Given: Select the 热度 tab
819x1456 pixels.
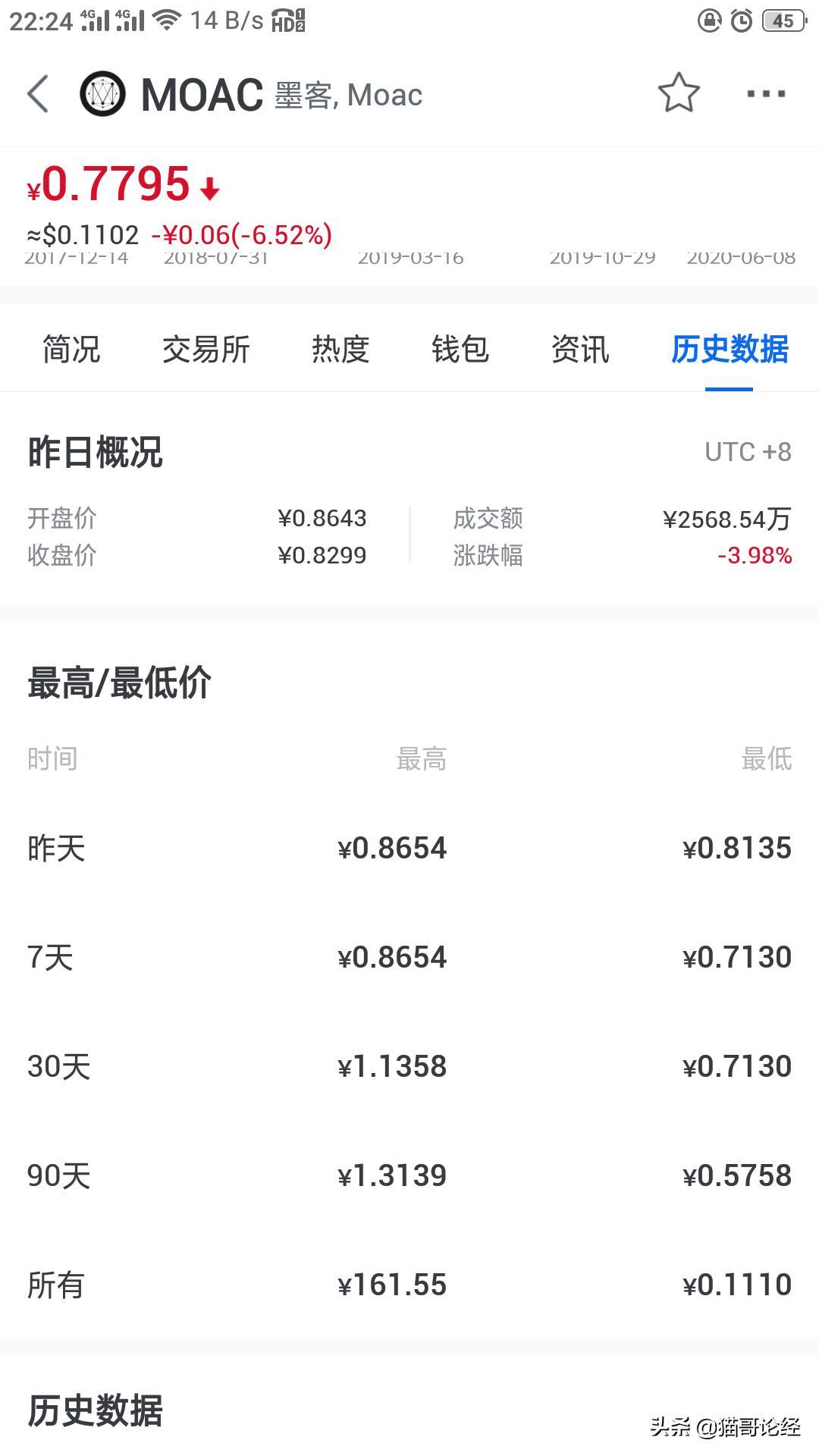Looking at the screenshot, I should point(340,350).
